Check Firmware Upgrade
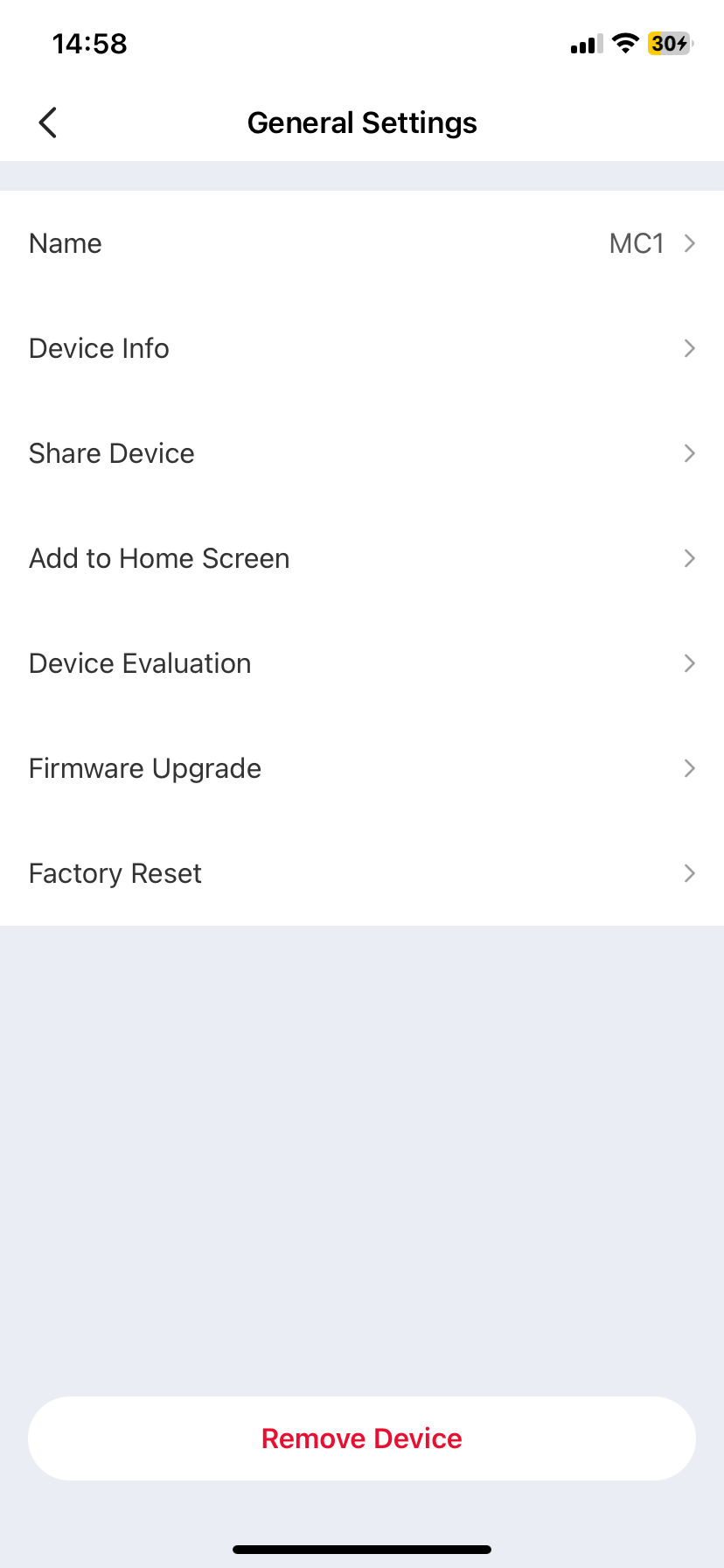Image resolution: width=724 pixels, height=1568 pixels. pos(362,768)
